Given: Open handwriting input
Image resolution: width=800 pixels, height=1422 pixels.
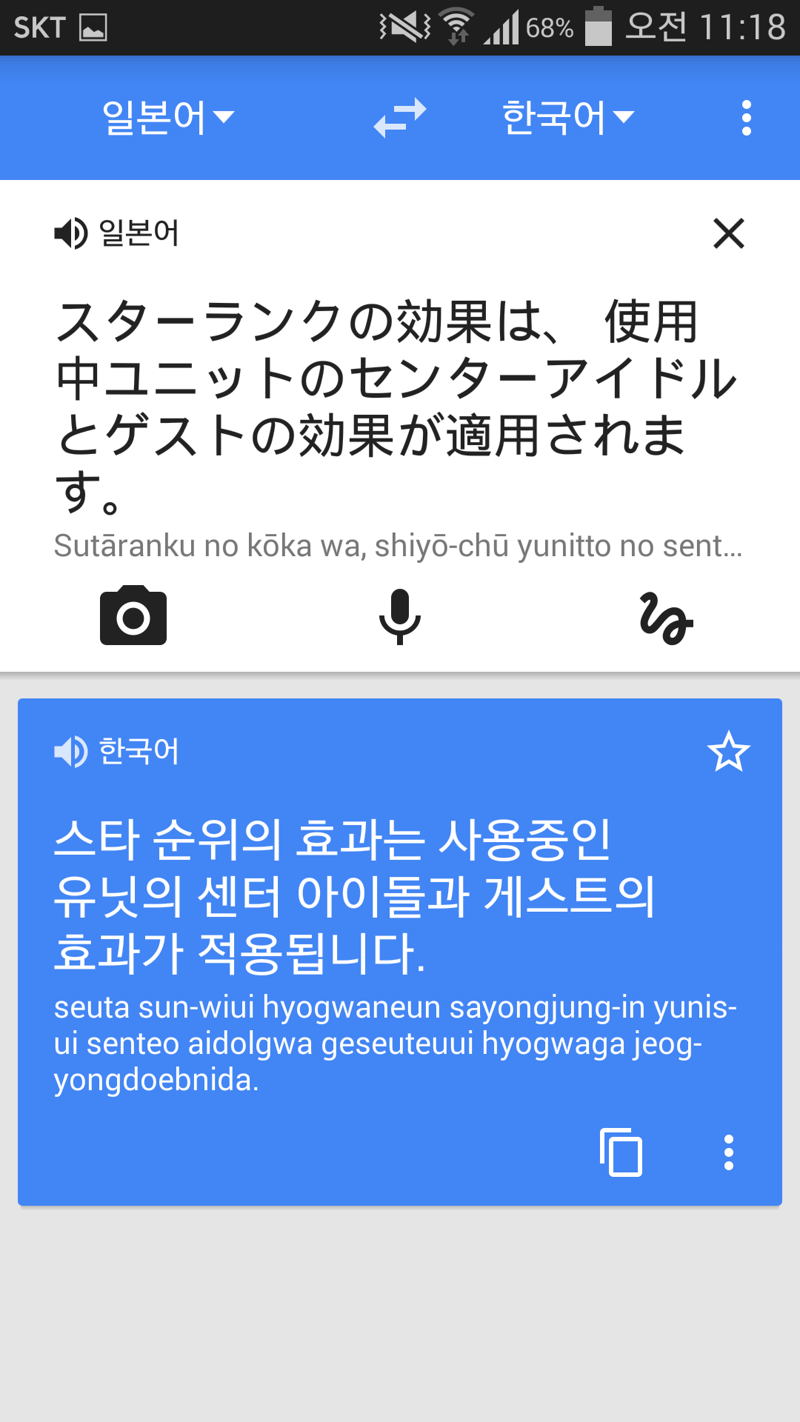Looking at the screenshot, I should tap(665, 618).
